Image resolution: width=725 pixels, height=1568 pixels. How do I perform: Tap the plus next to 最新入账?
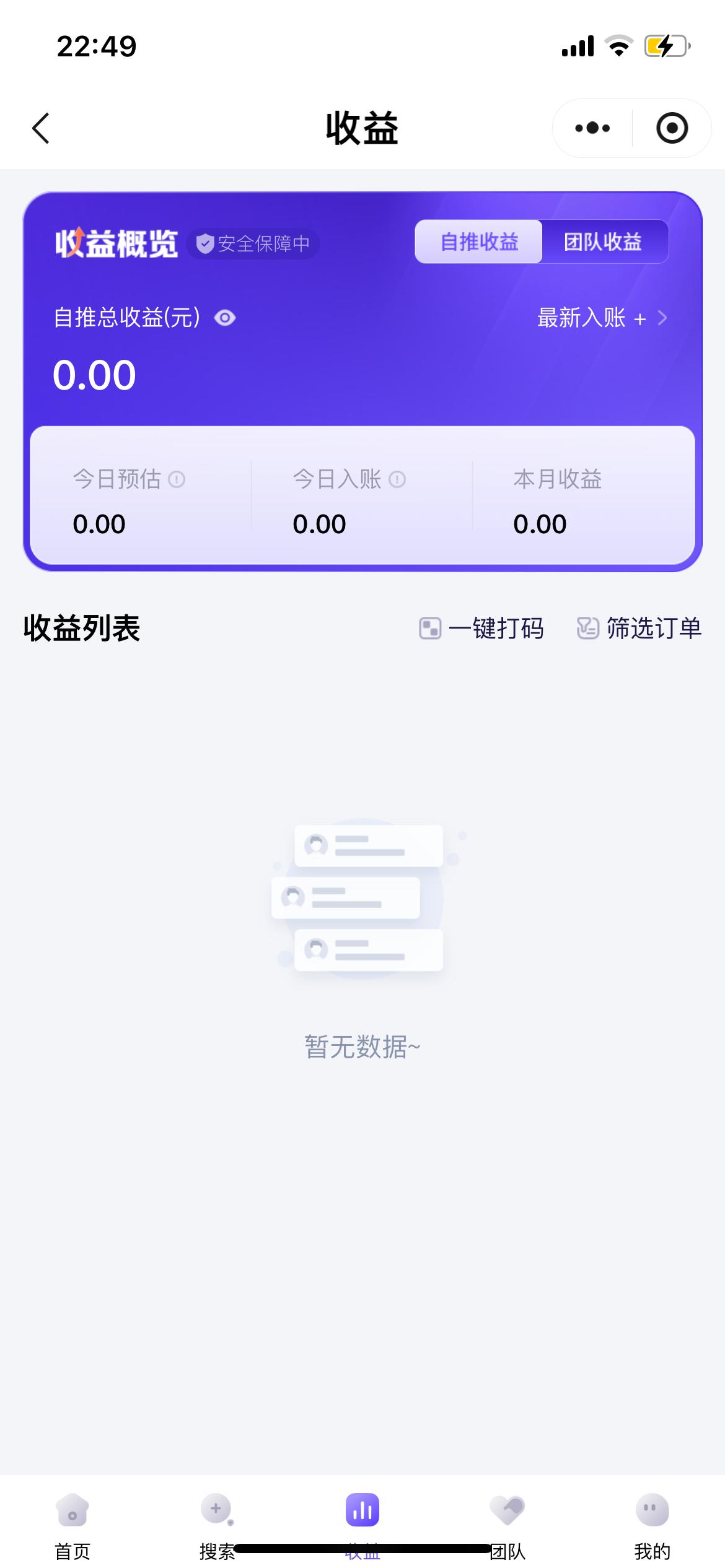[x=639, y=318]
